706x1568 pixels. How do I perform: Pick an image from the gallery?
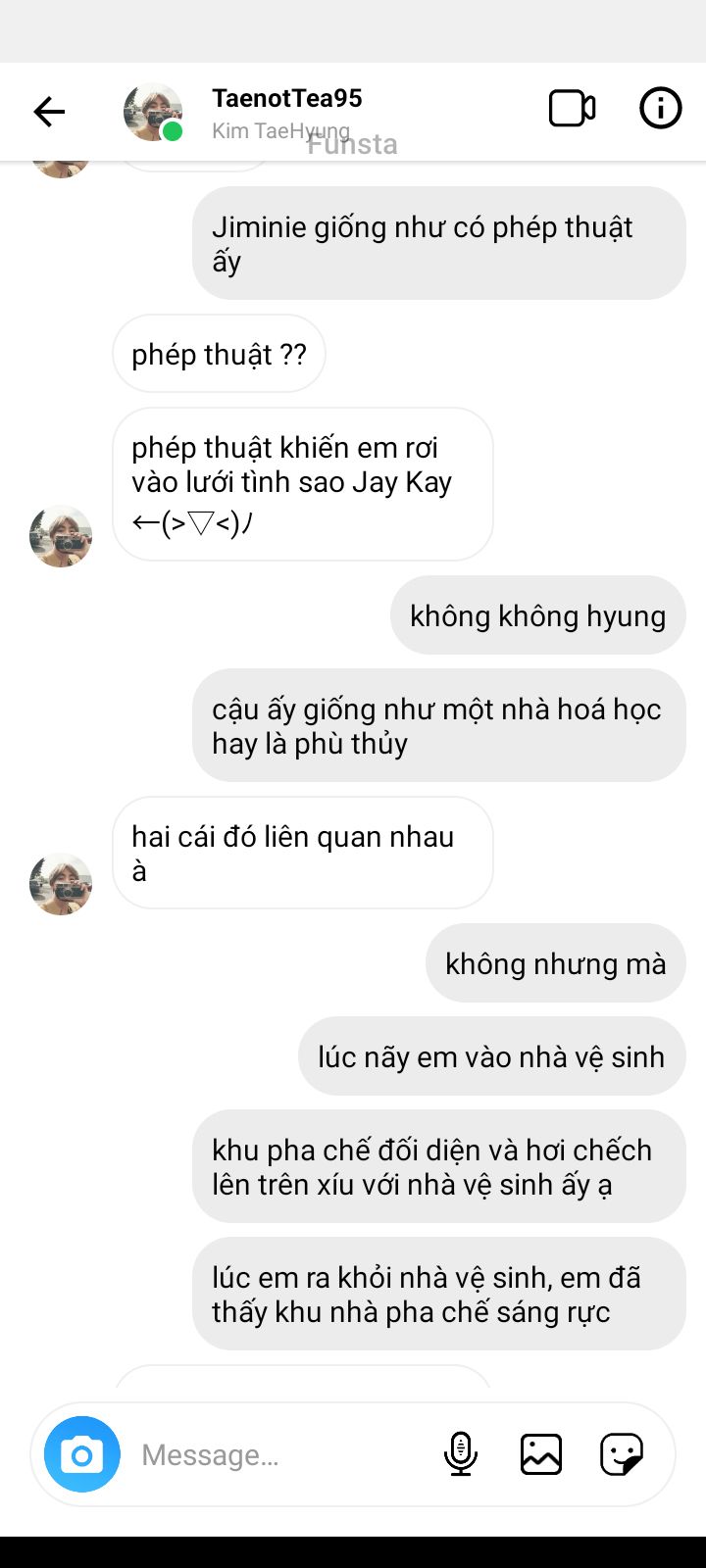click(541, 1454)
